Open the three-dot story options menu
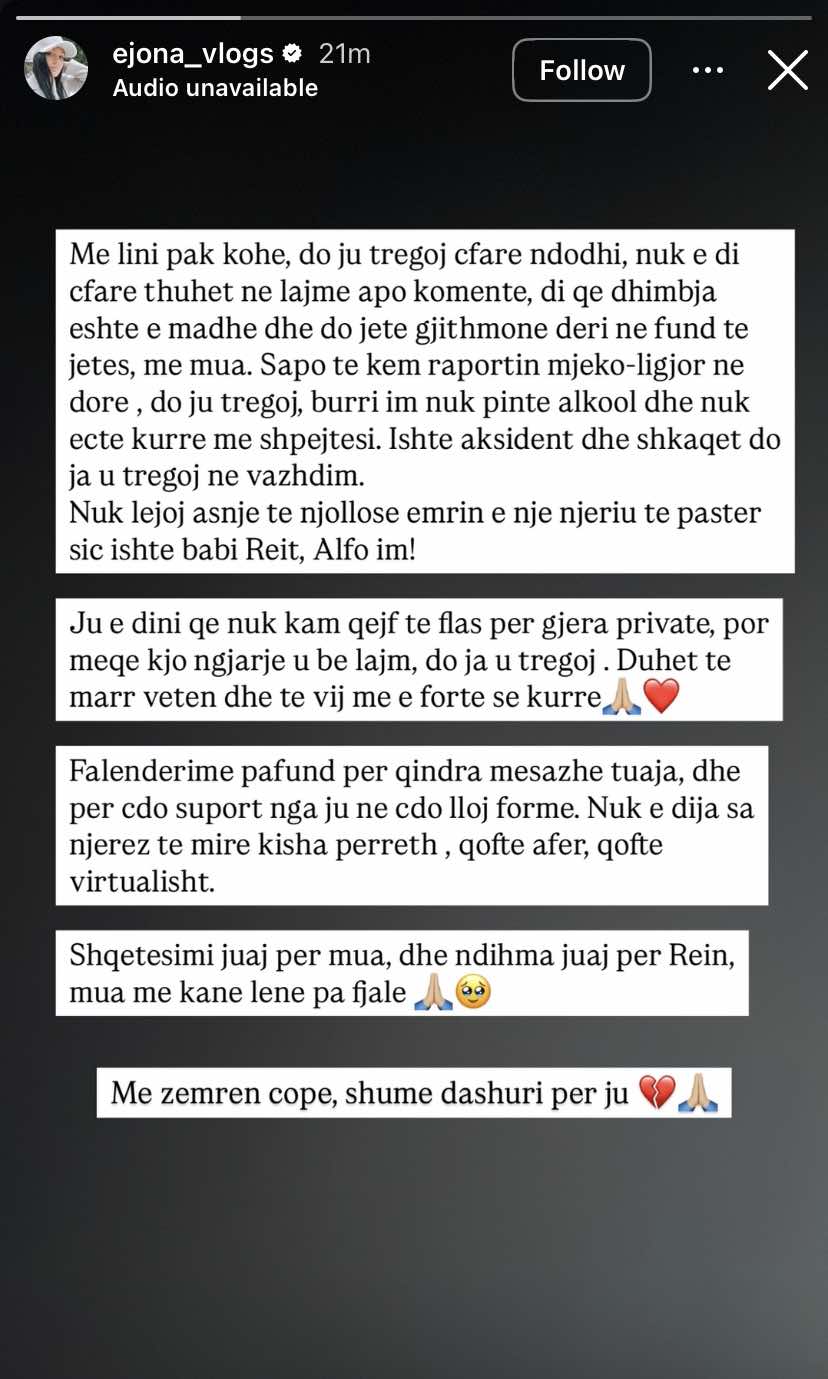The height and width of the screenshot is (1379, 828). pyautogui.click(x=707, y=70)
